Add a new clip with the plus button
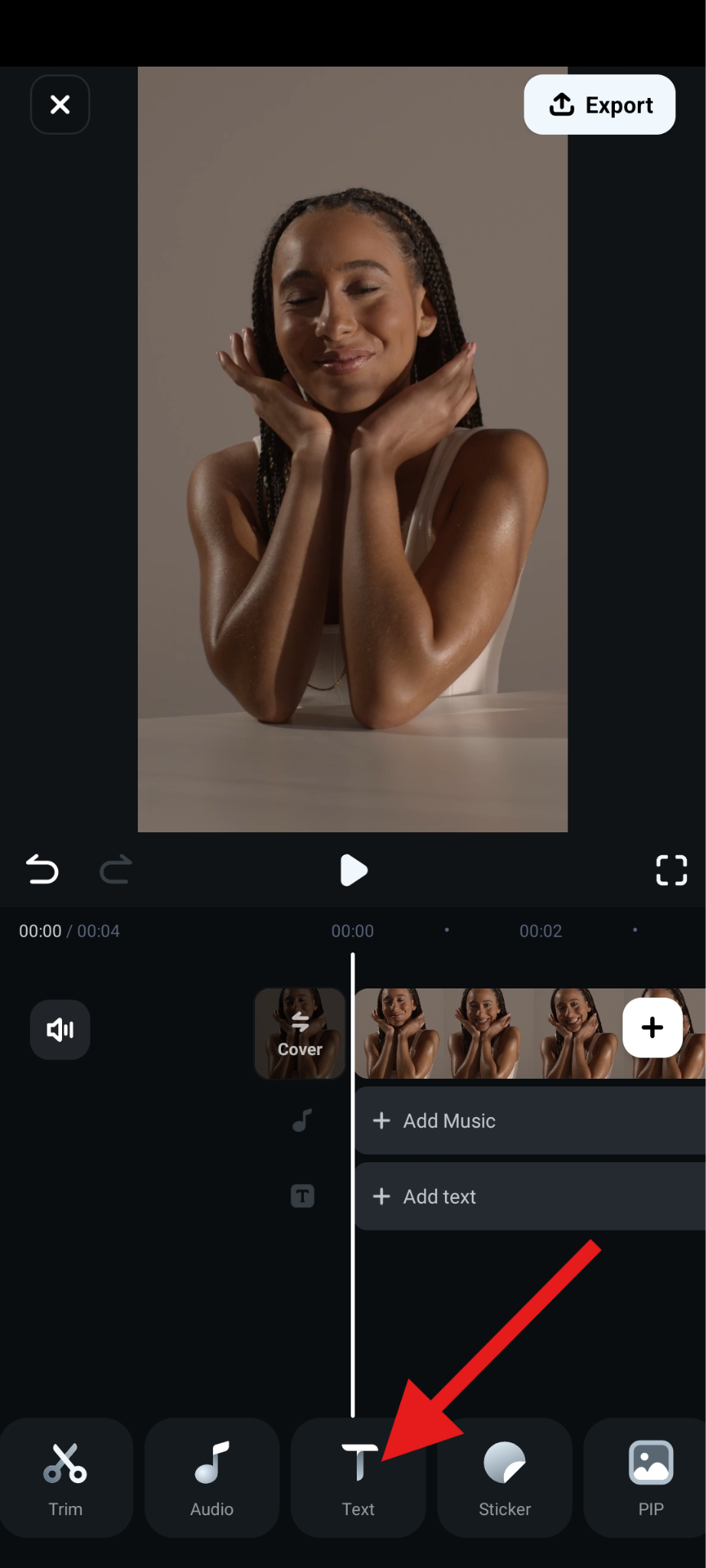Viewport: 706px width, 1568px height. [652, 1027]
